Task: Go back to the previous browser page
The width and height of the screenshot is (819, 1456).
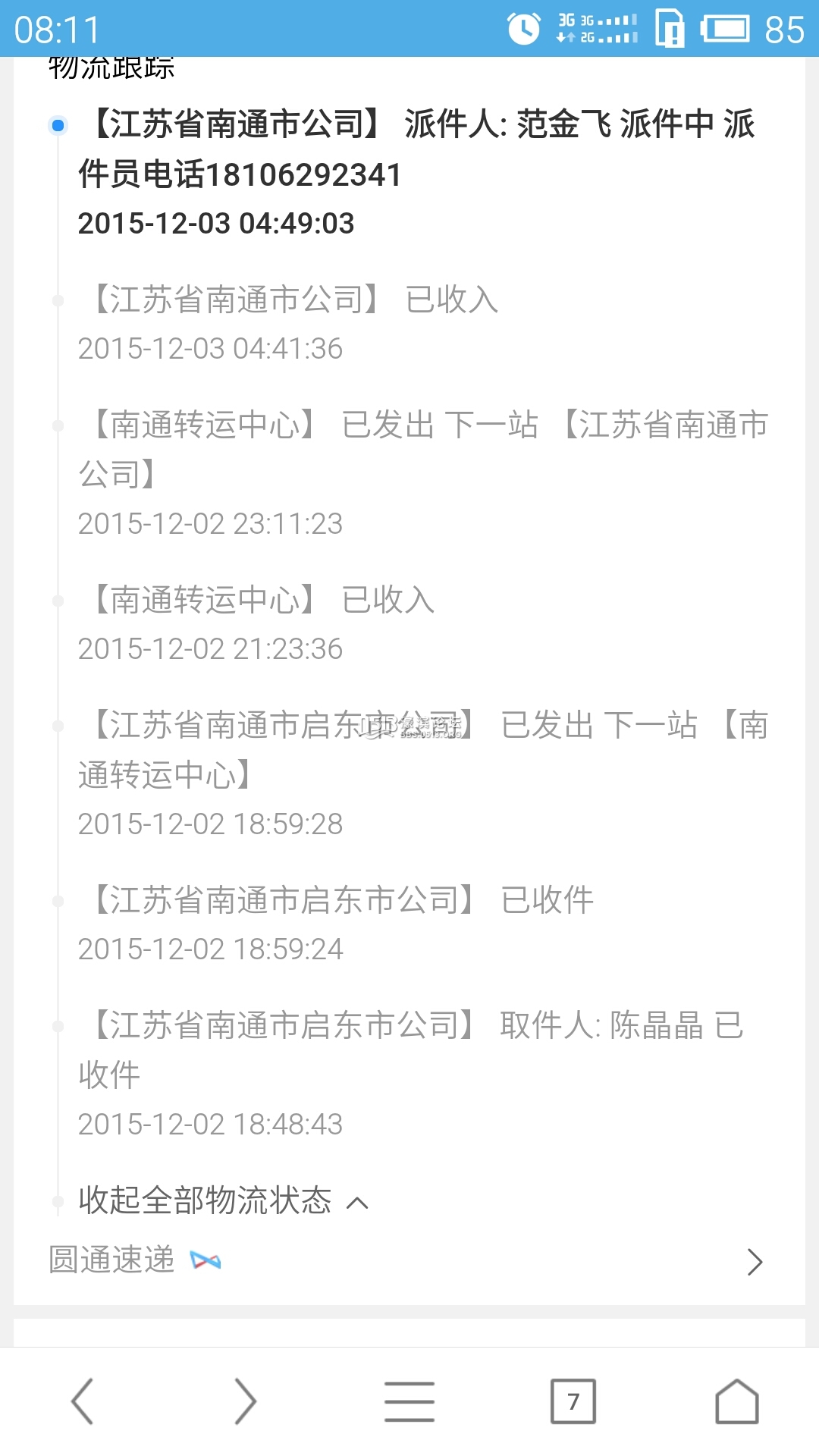Action: (x=82, y=1401)
